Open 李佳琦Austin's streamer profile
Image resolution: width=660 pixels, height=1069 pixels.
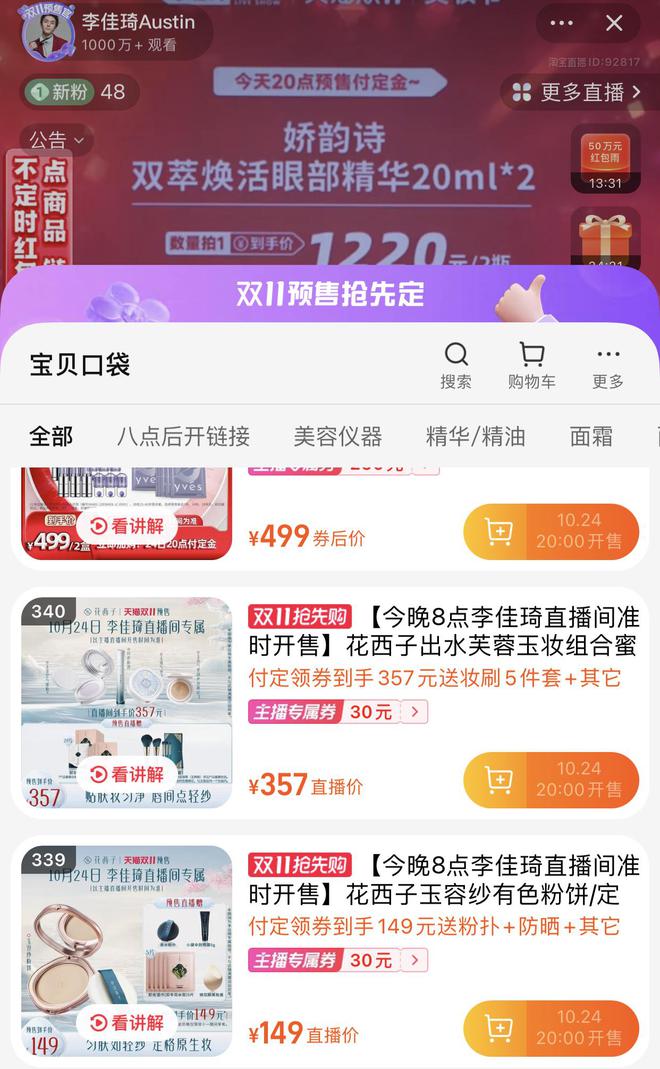point(50,32)
